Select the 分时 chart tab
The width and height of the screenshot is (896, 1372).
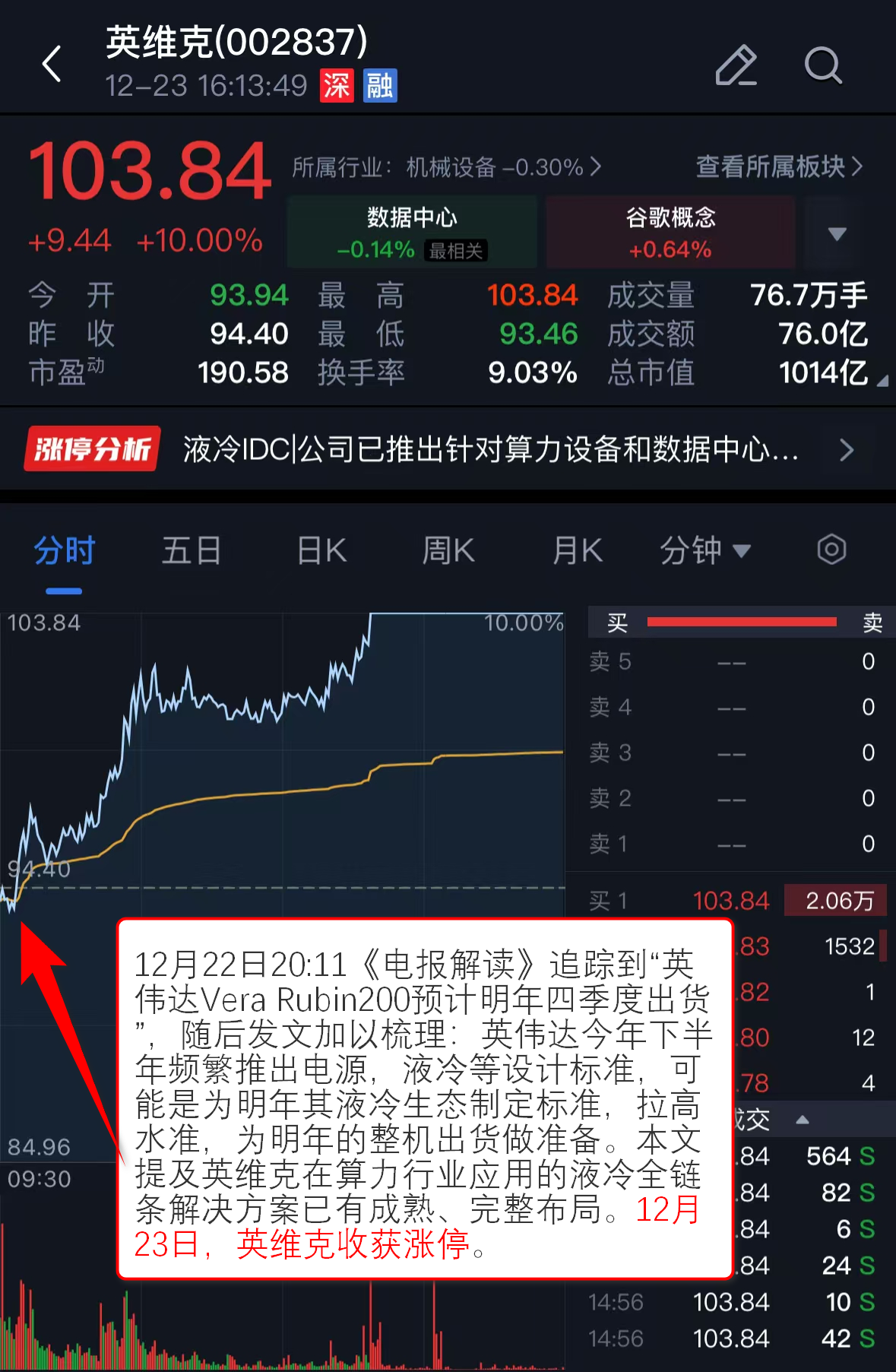(64, 550)
